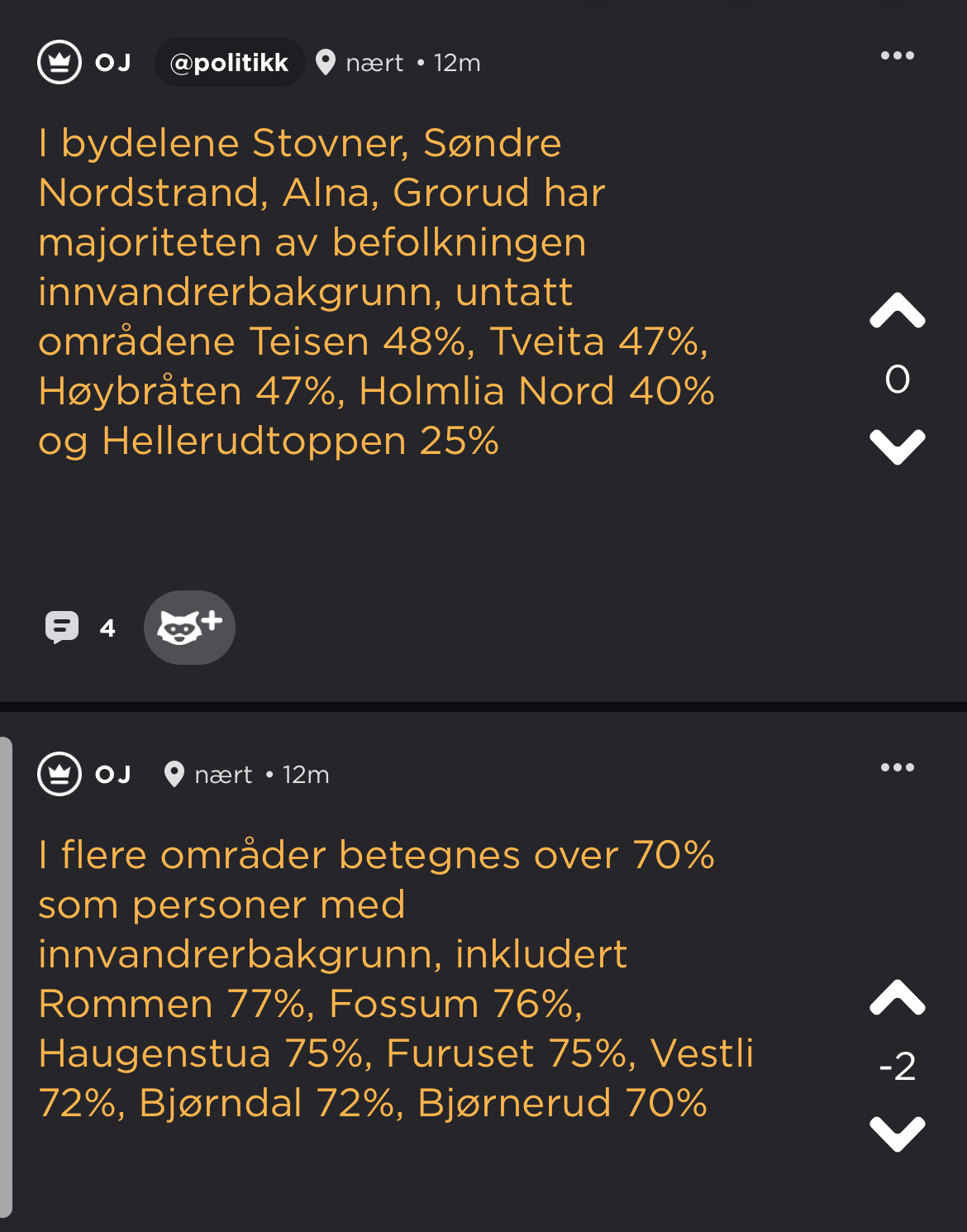Open overflow menu on the Stovner post

click(x=897, y=56)
